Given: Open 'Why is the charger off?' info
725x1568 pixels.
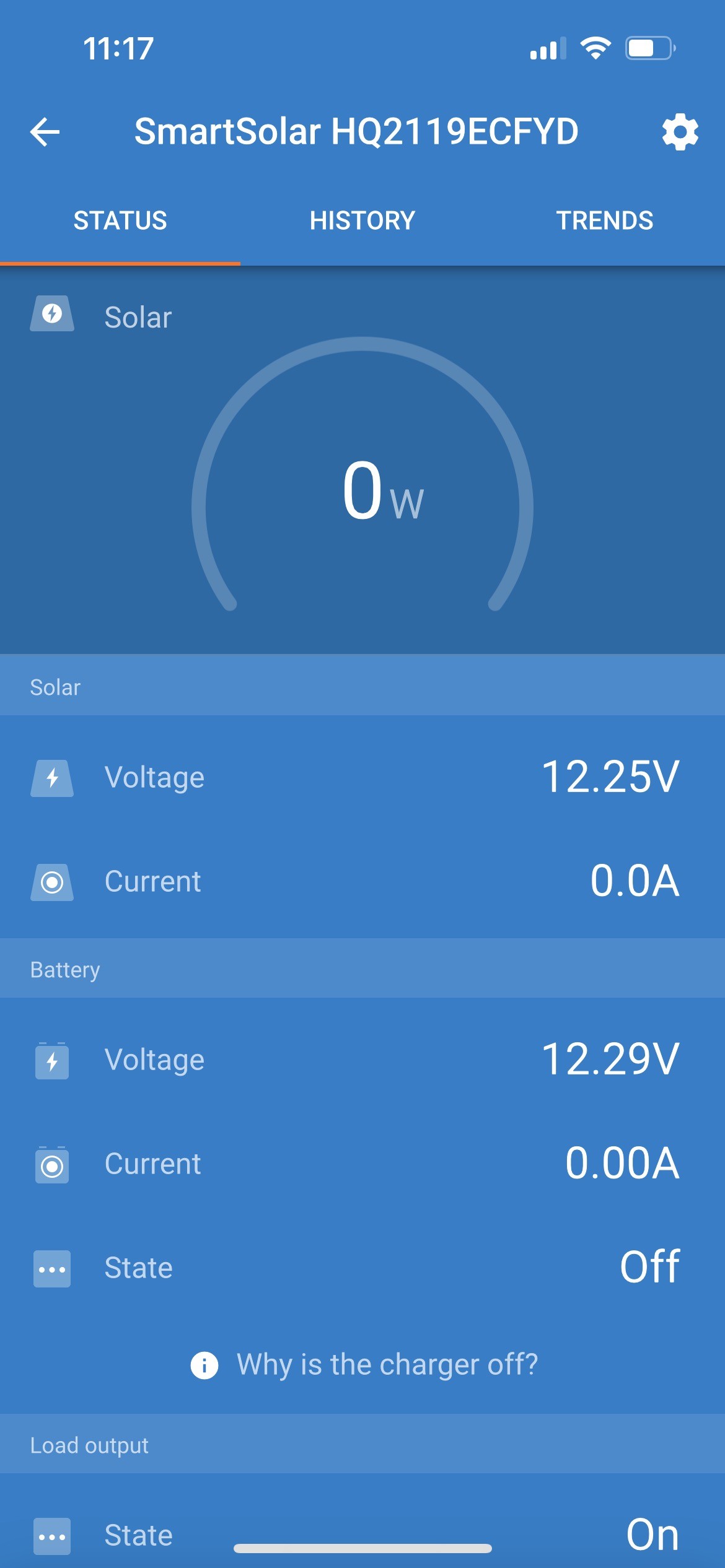Looking at the screenshot, I should tap(364, 1365).
